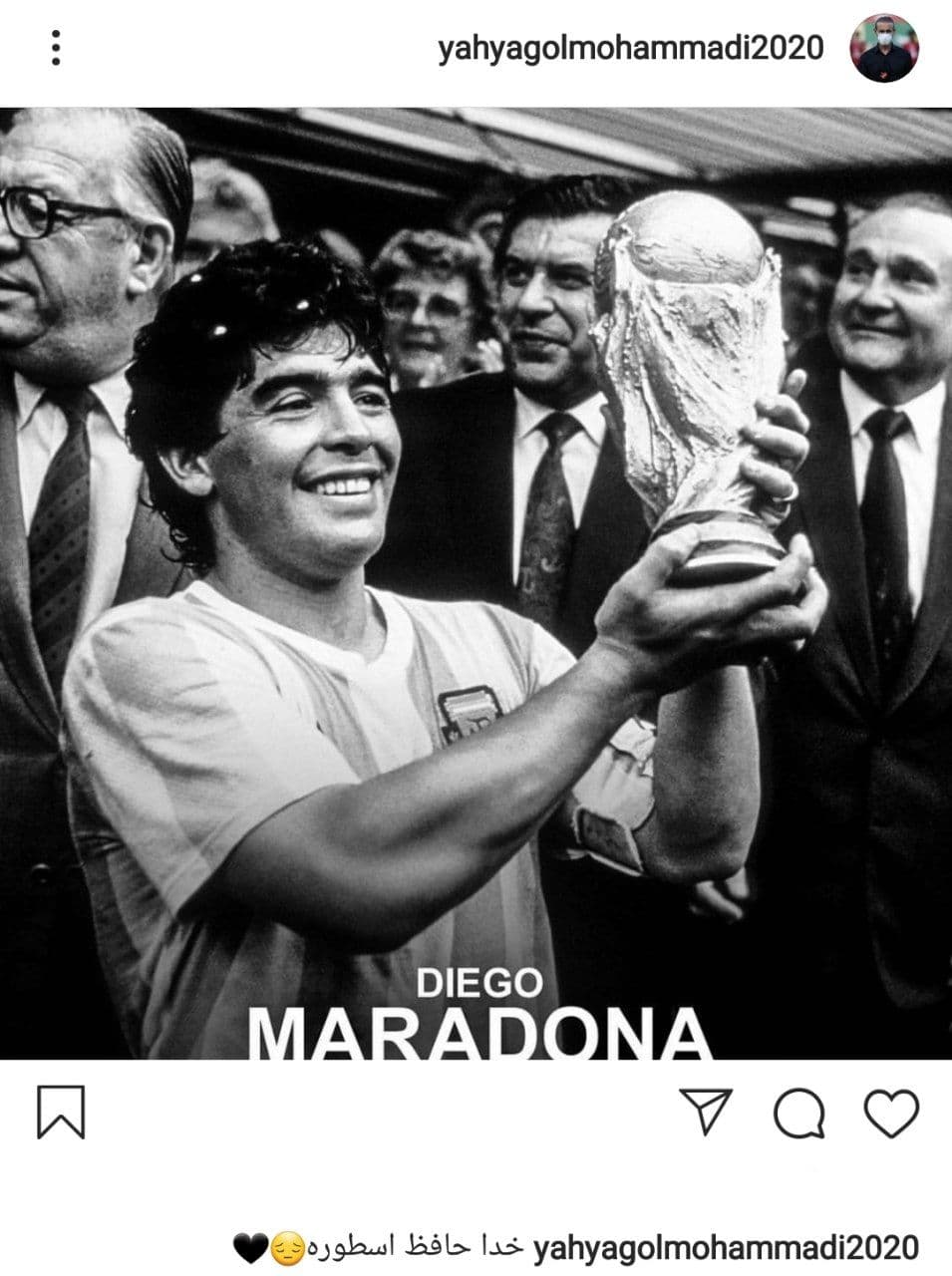Open the three-dot overflow menu
This screenshot has height=1276, width=952.
click(56, 48)
